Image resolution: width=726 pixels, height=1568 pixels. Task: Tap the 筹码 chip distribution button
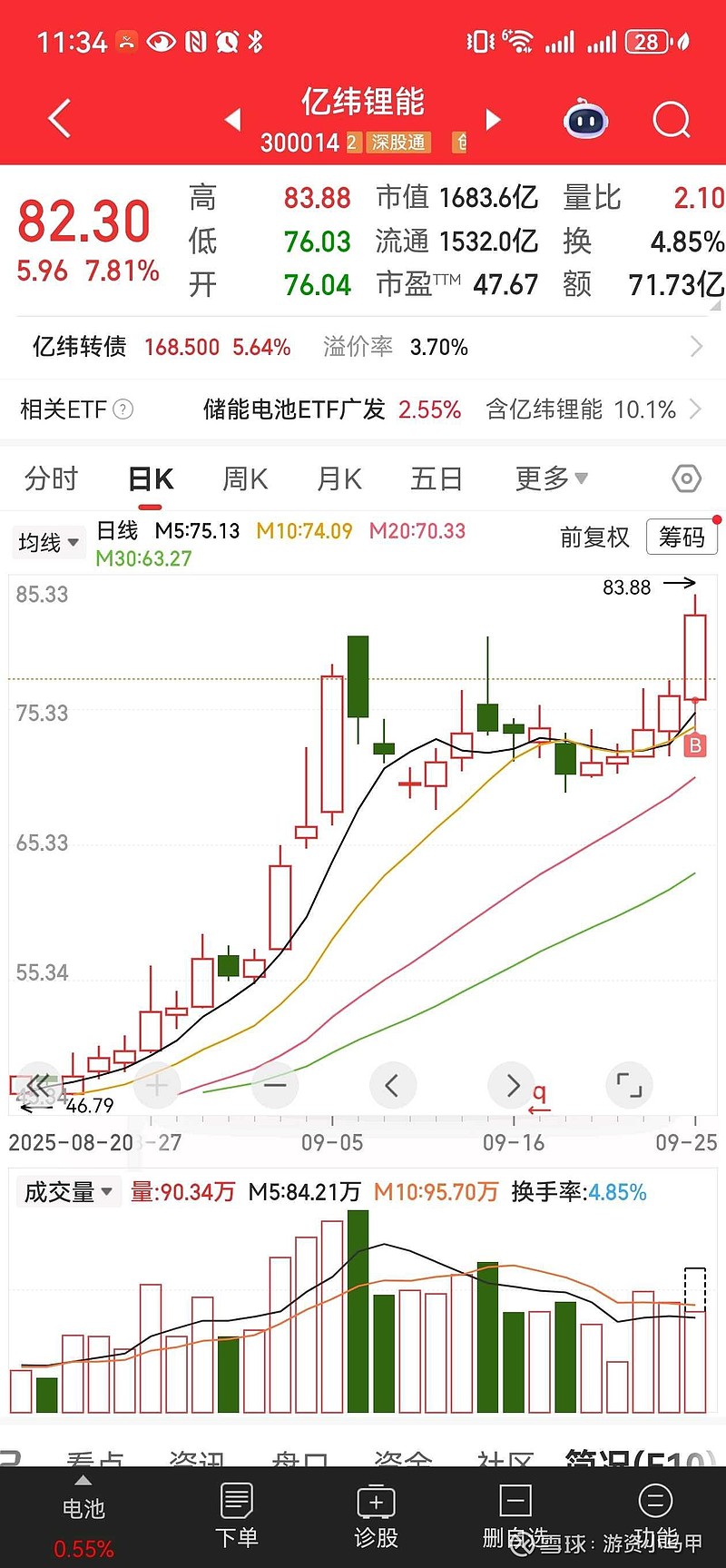tap(682, 537)
